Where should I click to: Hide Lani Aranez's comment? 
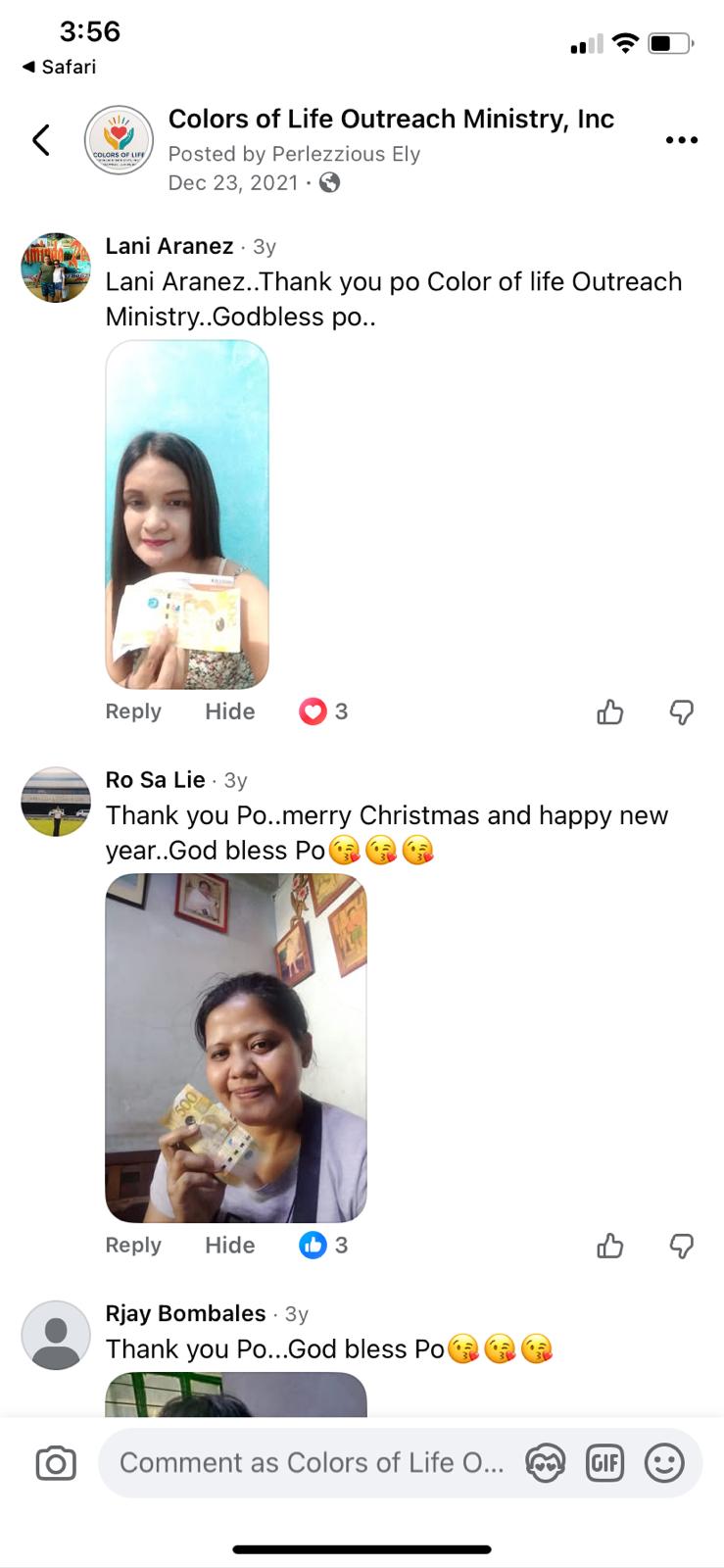click(x=229, y=711)
